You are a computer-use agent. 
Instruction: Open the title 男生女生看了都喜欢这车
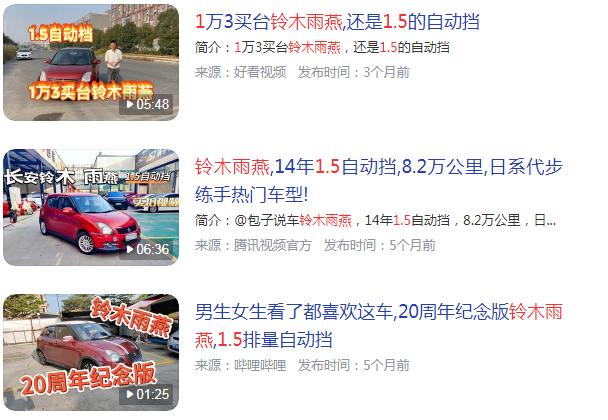click(x=378, y=325)
